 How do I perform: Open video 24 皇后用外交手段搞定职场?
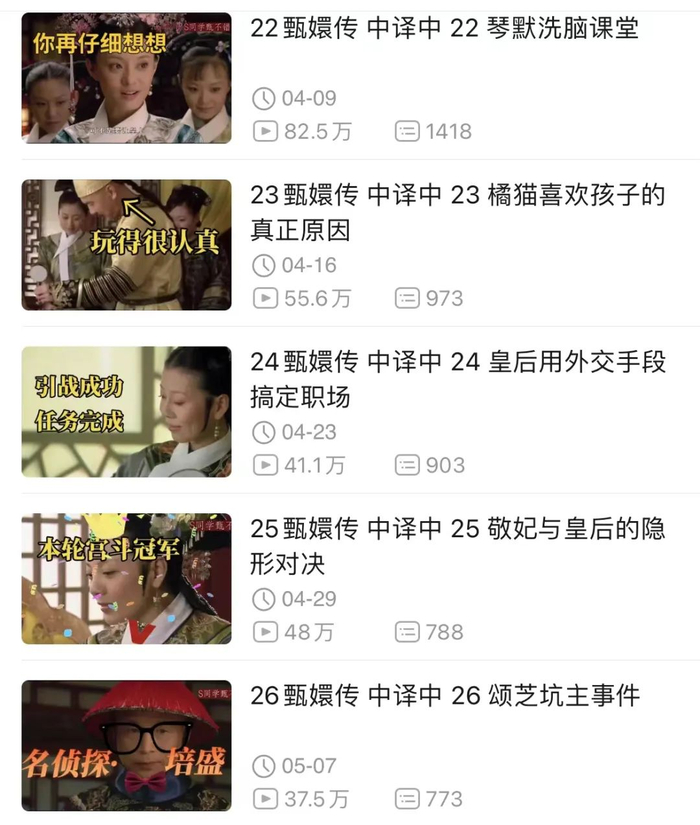pos(456,379)
